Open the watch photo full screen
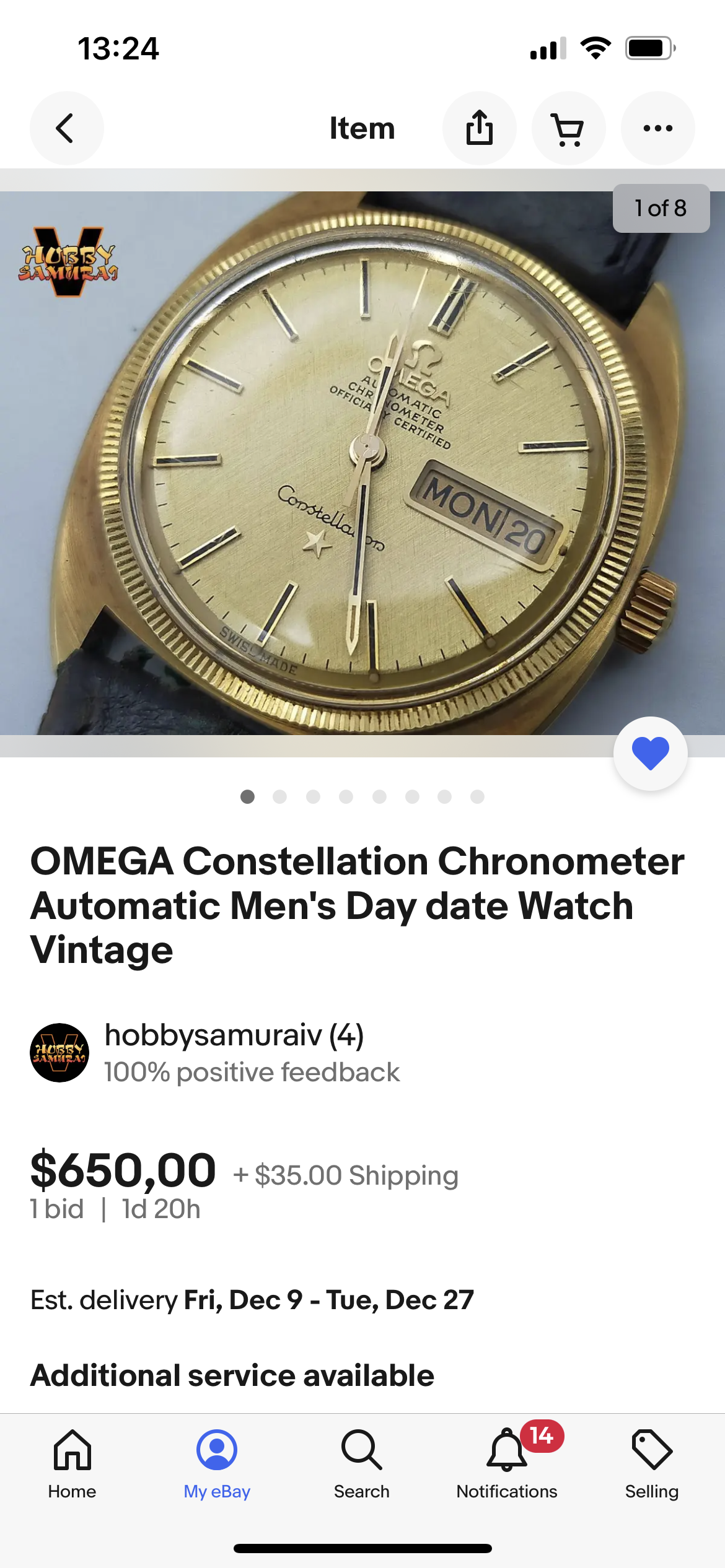Screen dimensions: 725x1568 tap(362, 463)
